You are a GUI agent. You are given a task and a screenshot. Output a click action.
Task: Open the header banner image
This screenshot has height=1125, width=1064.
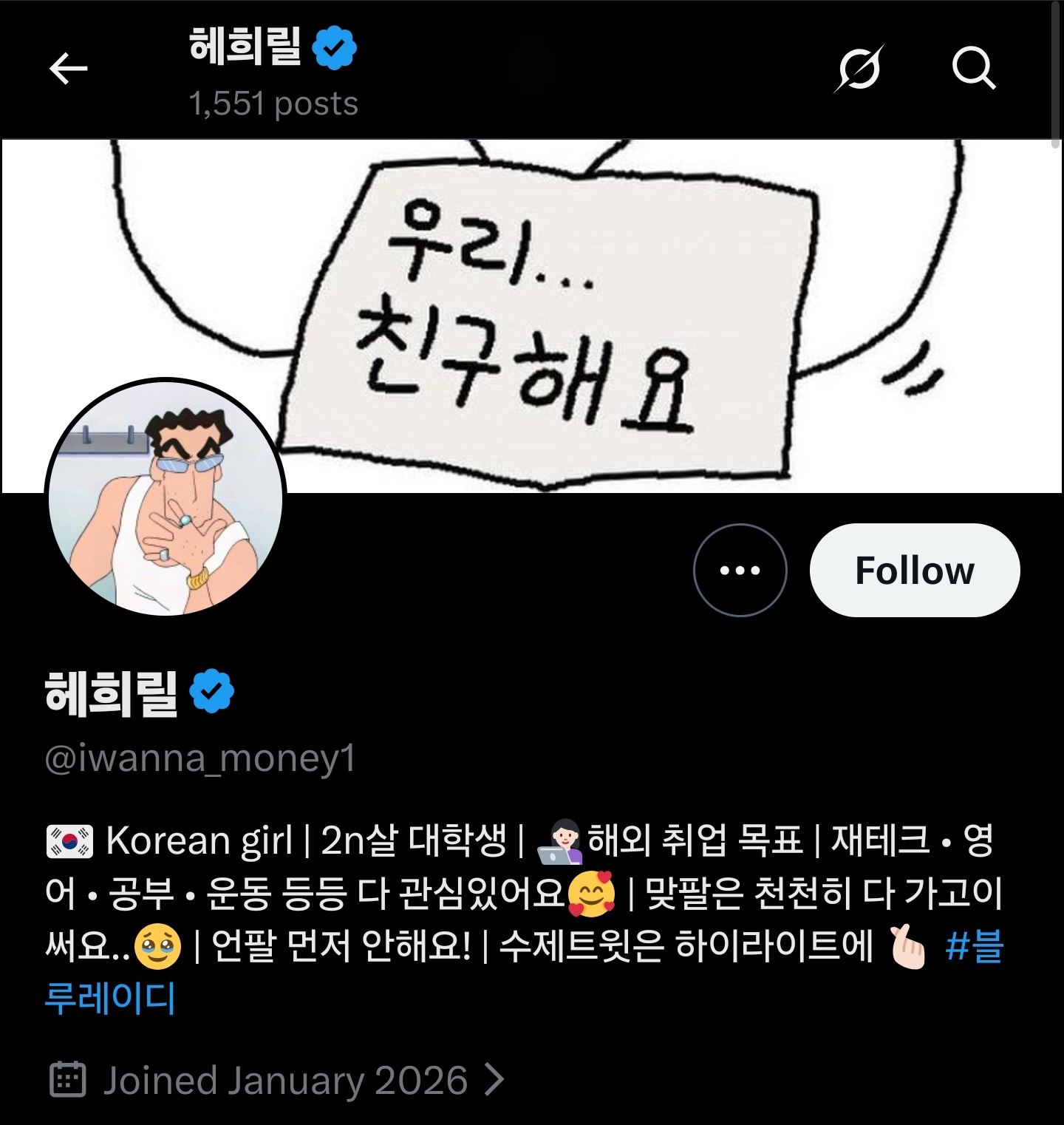(591, 296)
